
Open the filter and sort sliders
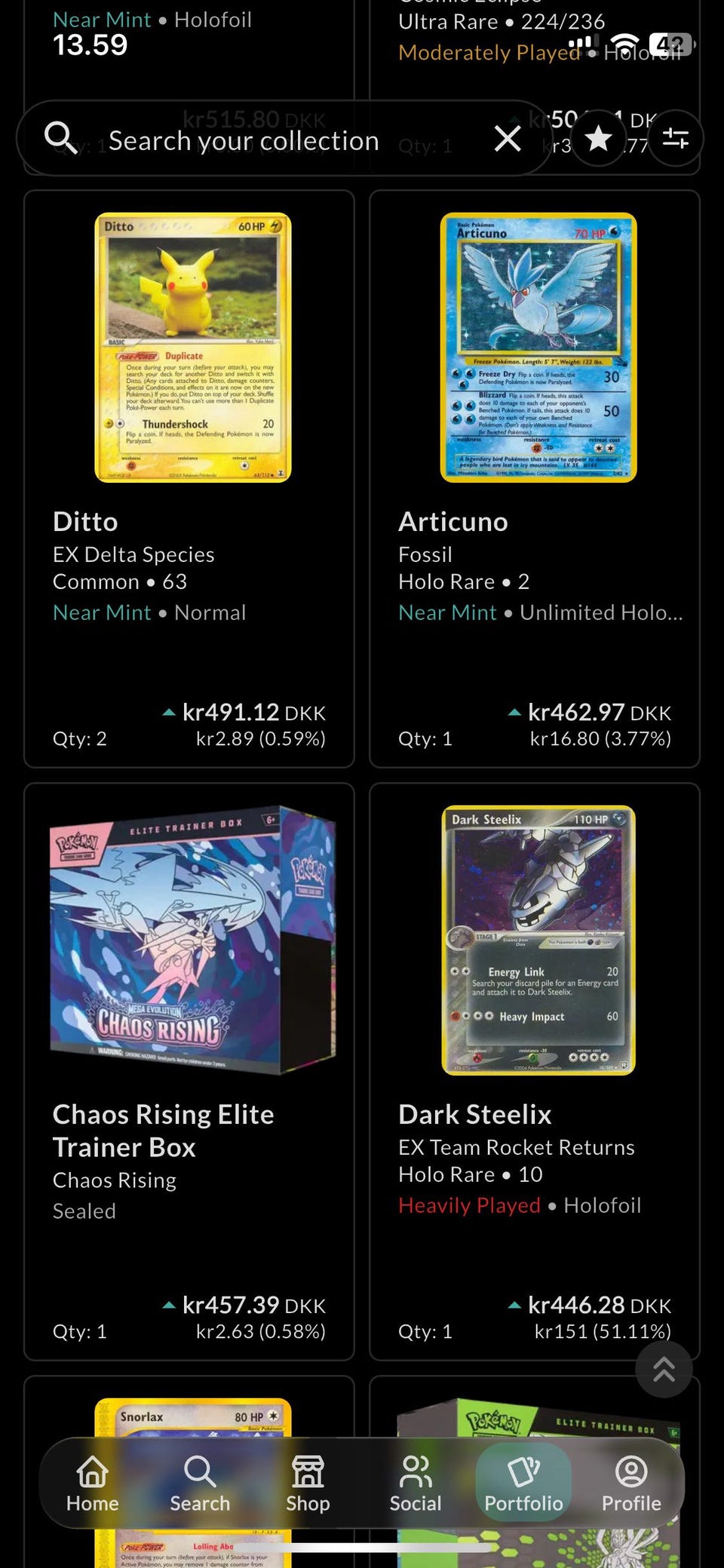click(676, 139)
